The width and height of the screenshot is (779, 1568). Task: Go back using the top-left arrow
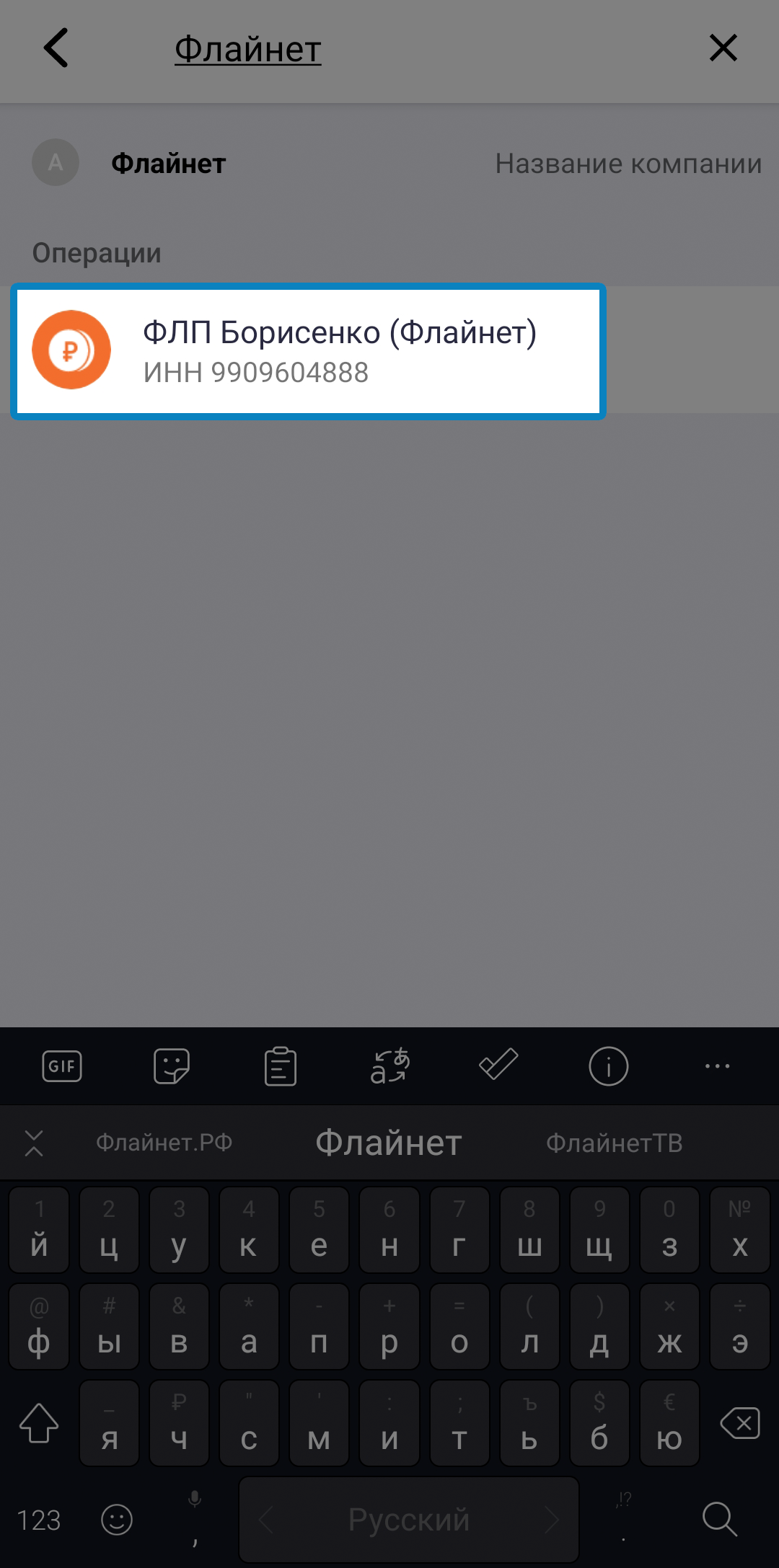point(56,48)
